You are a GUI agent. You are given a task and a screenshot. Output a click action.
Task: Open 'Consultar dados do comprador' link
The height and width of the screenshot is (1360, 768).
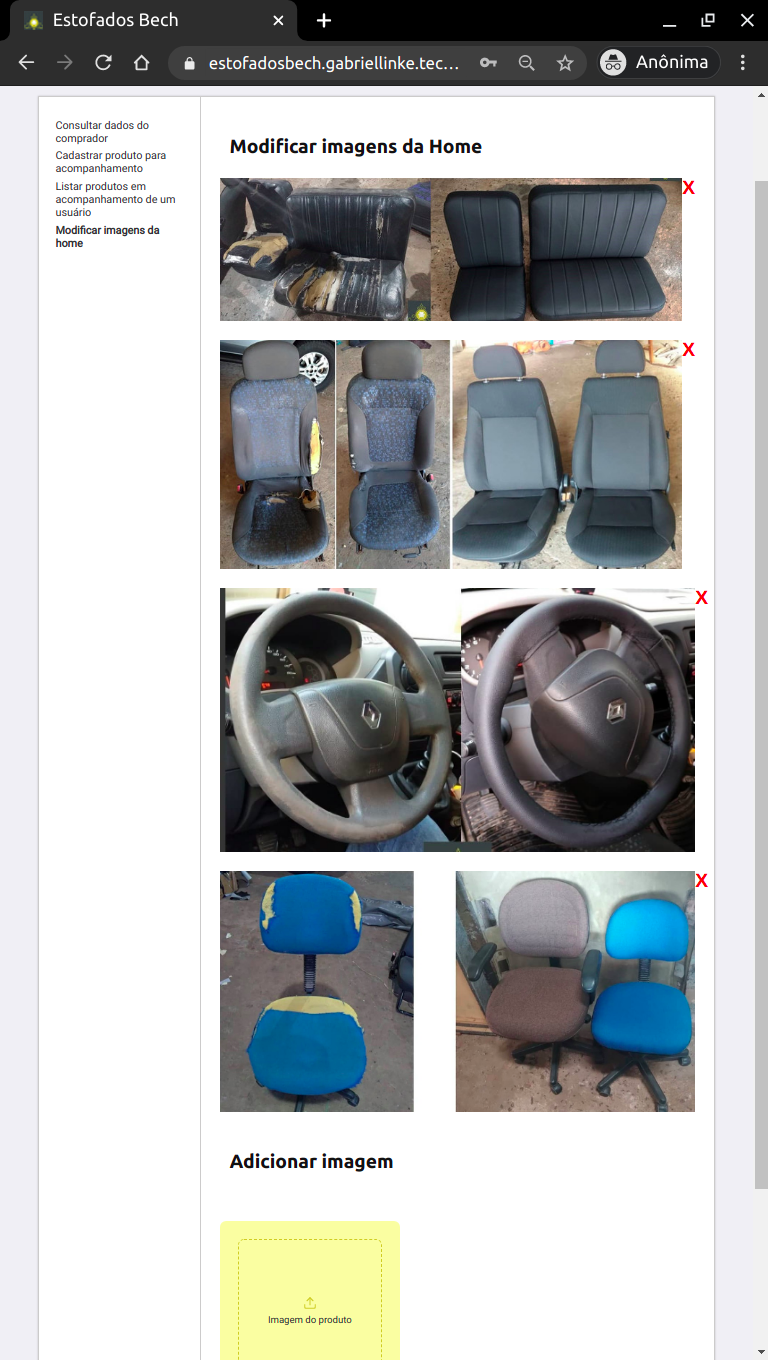point(102,131)
